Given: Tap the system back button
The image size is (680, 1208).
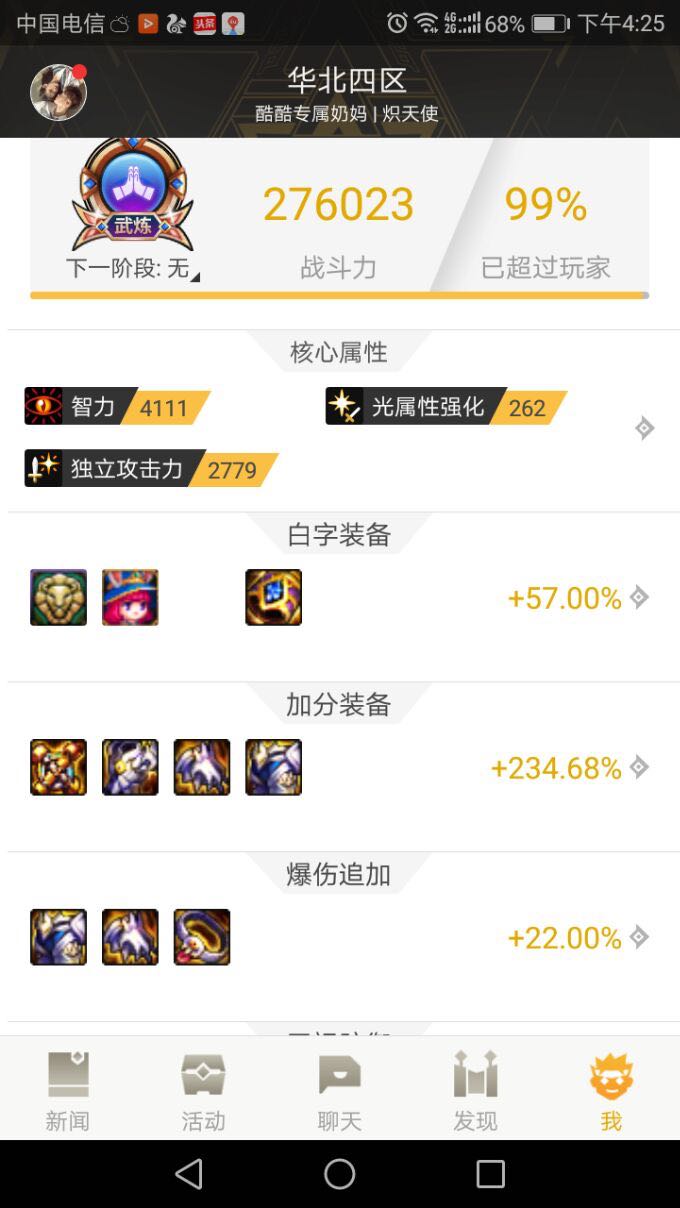Looking at the screenshot, I should (189, 1174).
